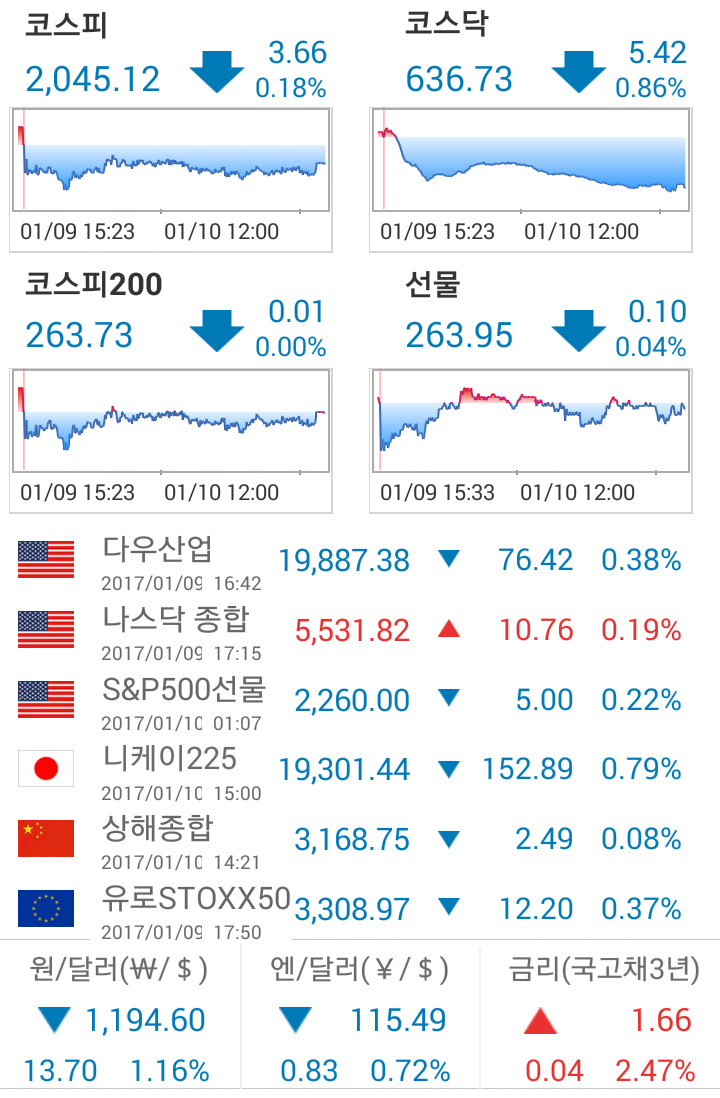Viewport: 720px width, 1098px height.
Task: Click the US flag icon for S&P500선물
Action: (x=46, y=700)
